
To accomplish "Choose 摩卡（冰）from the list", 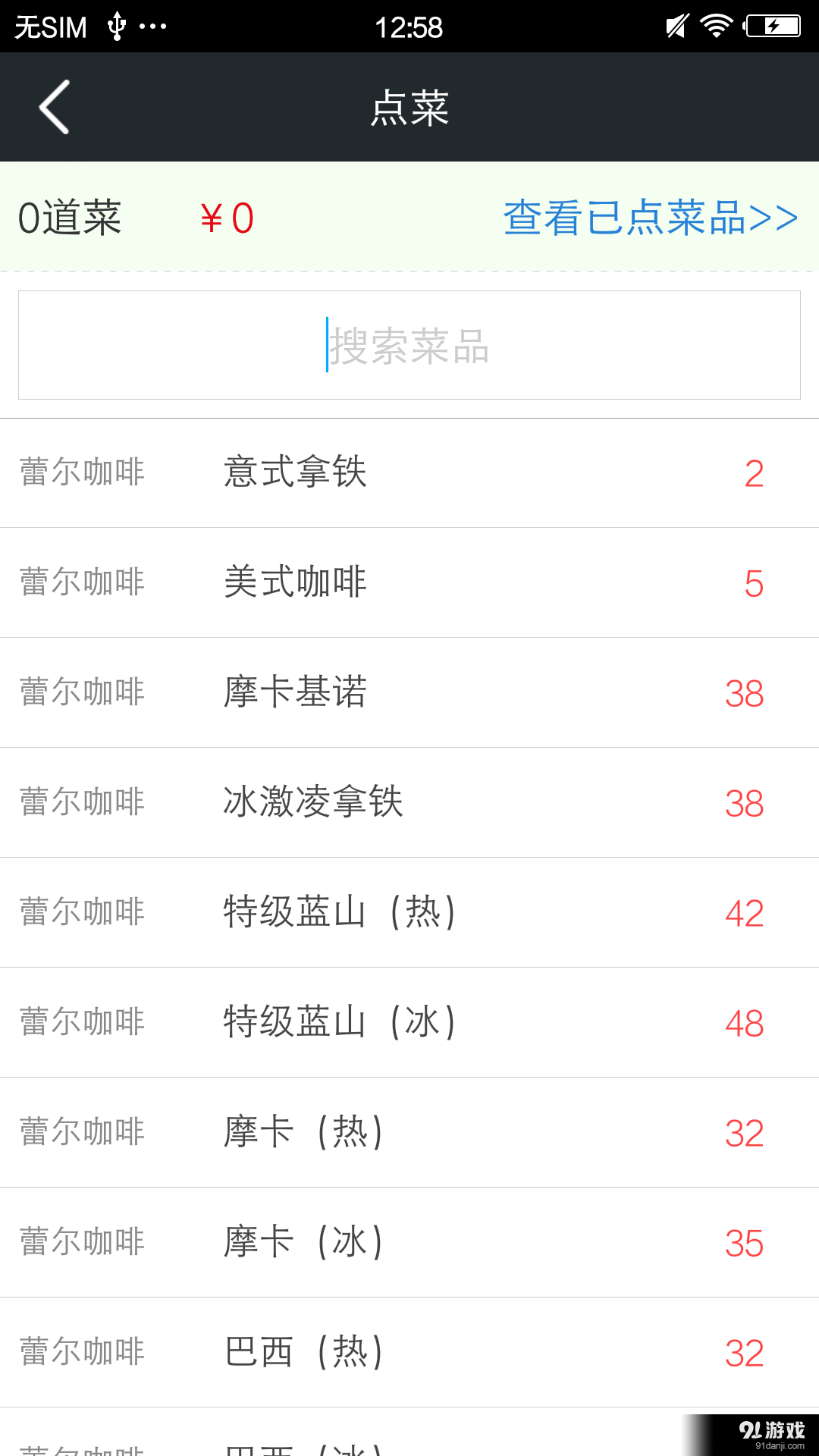I will [409, 1242].
